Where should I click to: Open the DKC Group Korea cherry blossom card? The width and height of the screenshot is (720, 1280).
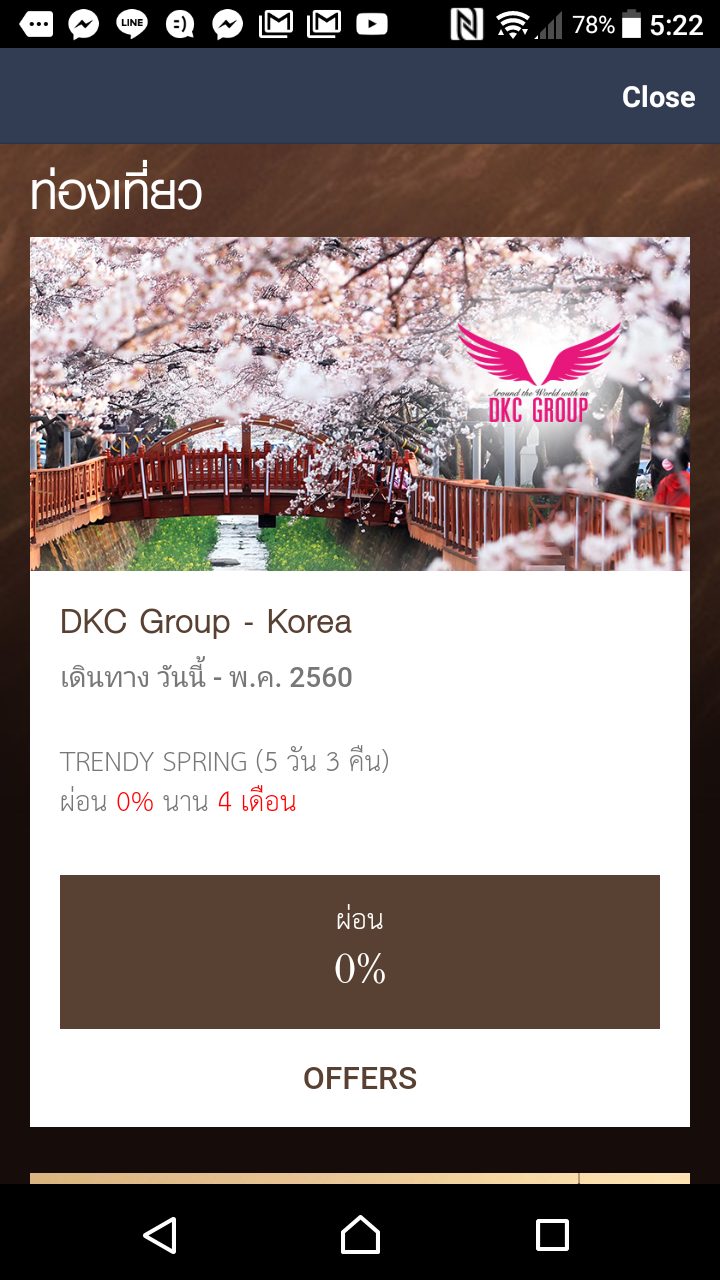tap(360, 404)
